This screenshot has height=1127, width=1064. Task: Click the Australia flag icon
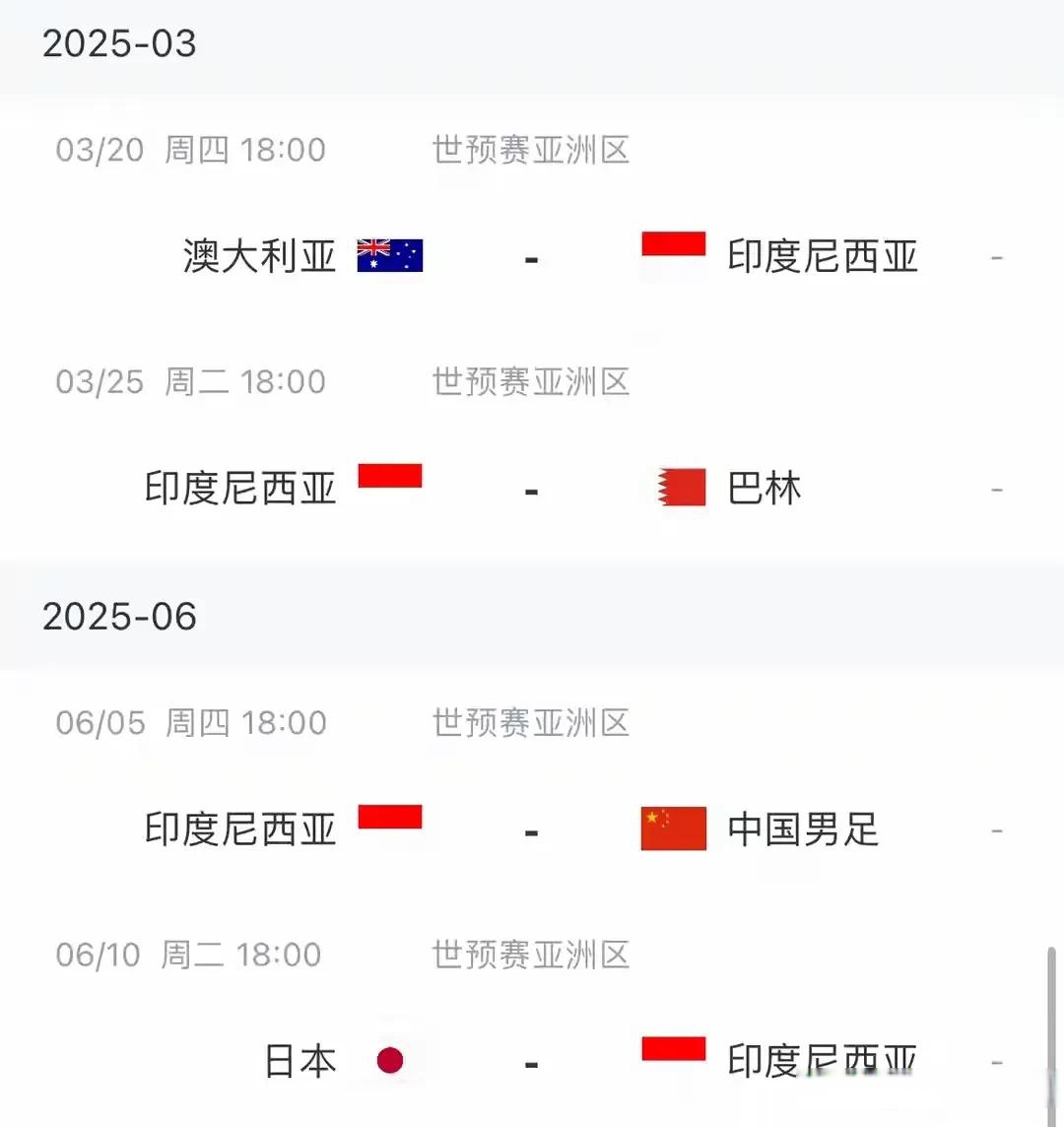[389, 256]
